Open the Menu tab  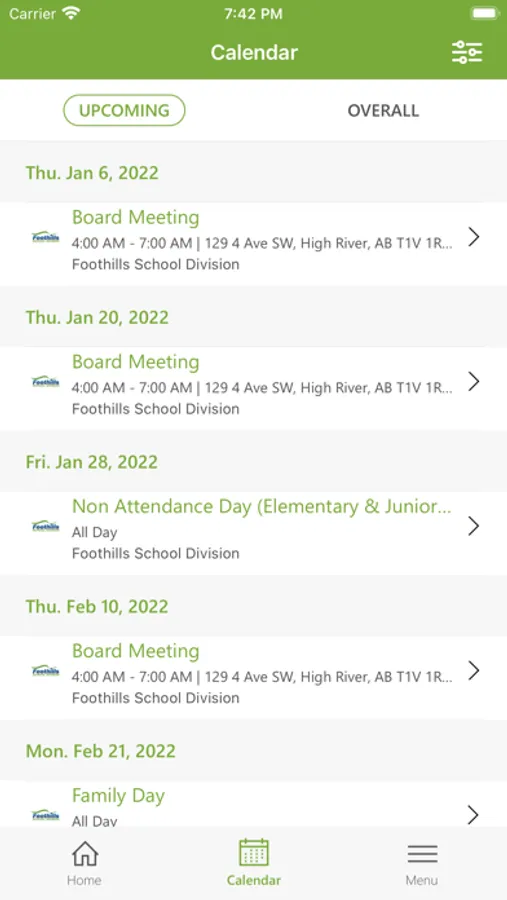tap(422, 863)
